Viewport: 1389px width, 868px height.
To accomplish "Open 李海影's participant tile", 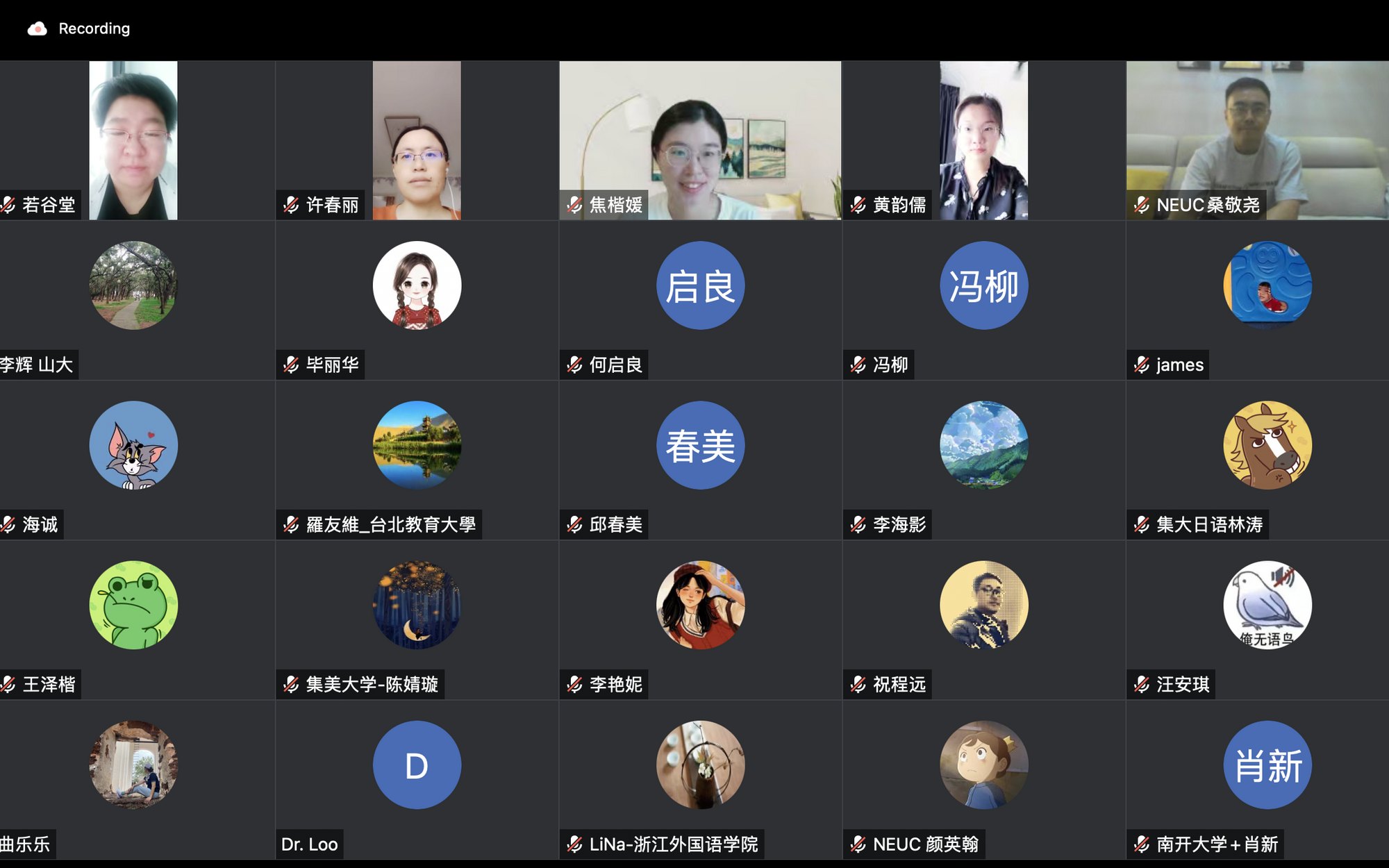I will (983, 460).
